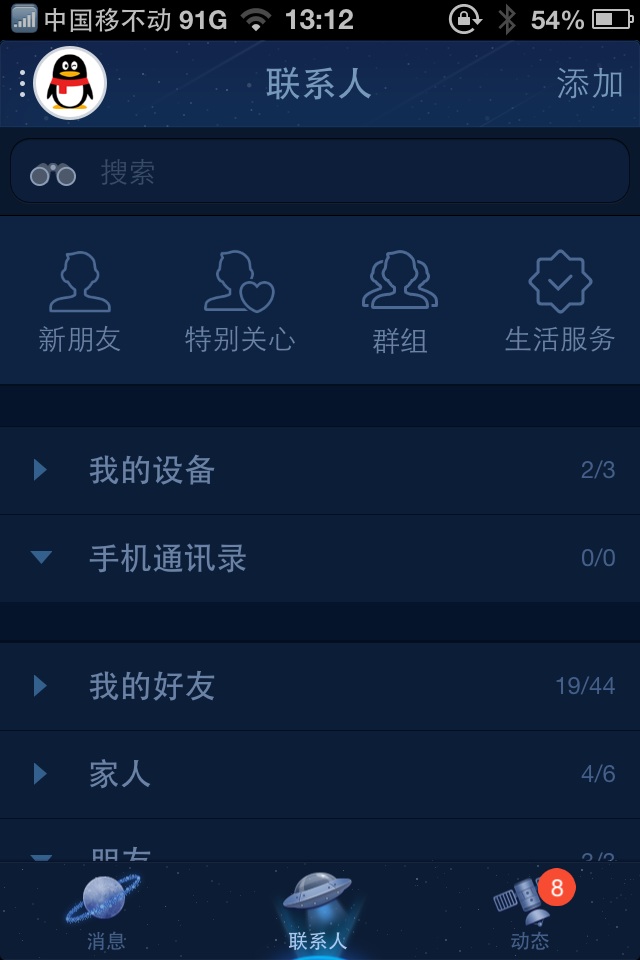Open 生活服务 life services

[x=559, y=301]
